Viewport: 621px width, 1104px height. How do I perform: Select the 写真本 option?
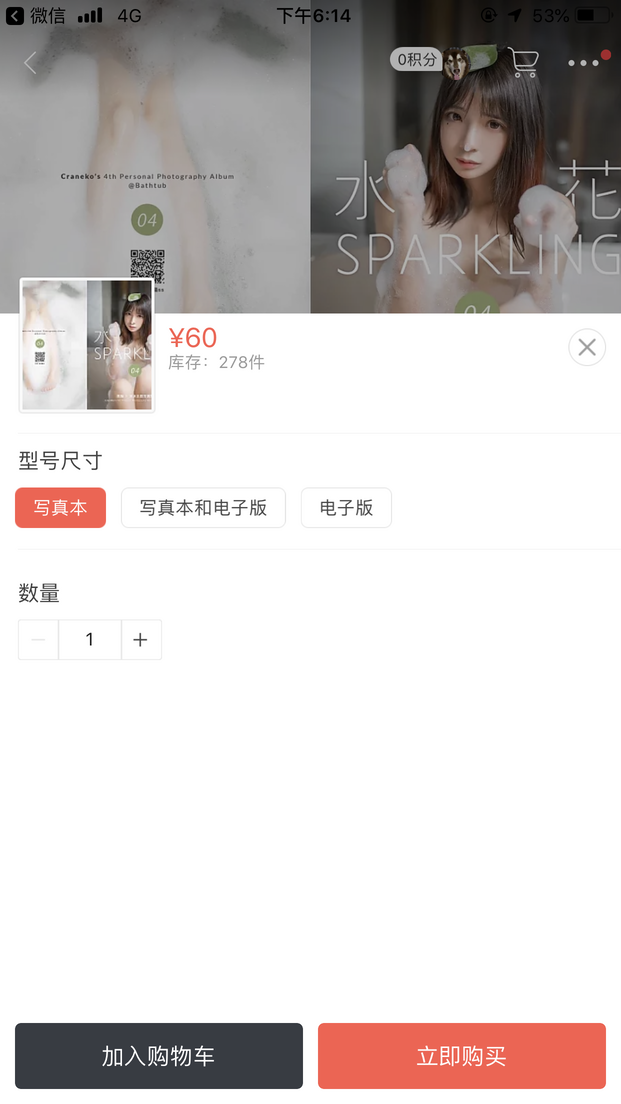click(60, 508)
